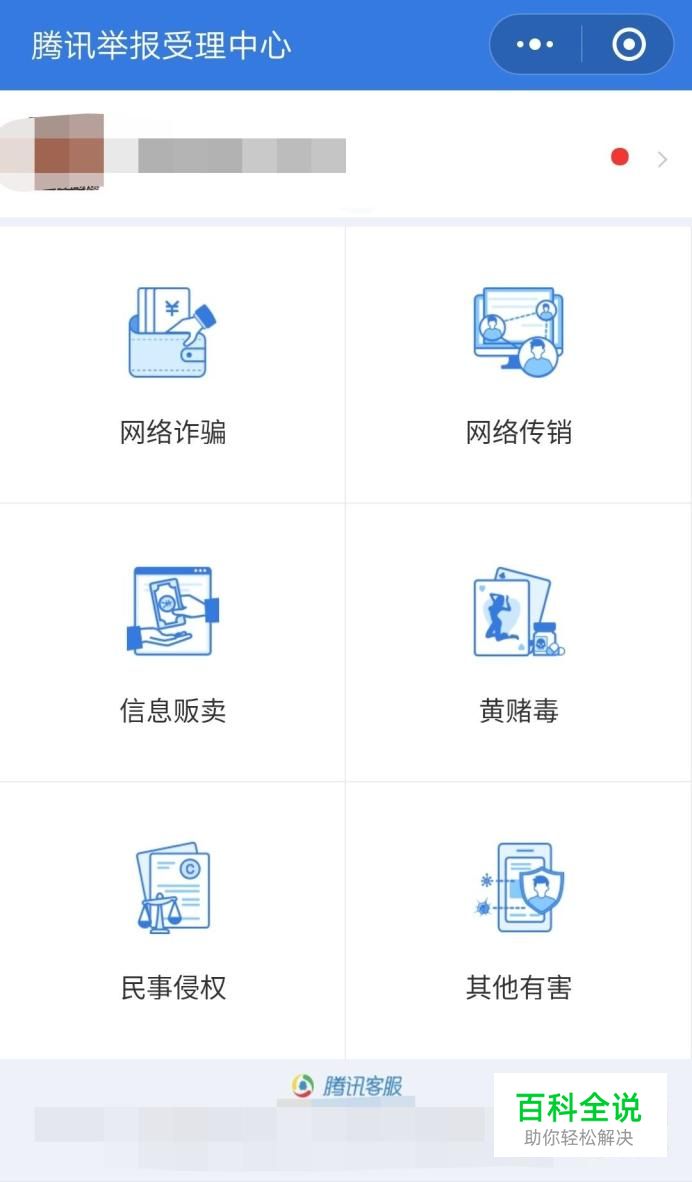Viewport: 692px width, 1182px height.
Task: Report under the 黄赌毒 category
Action: pyautogui.click(x=518, y=643)
